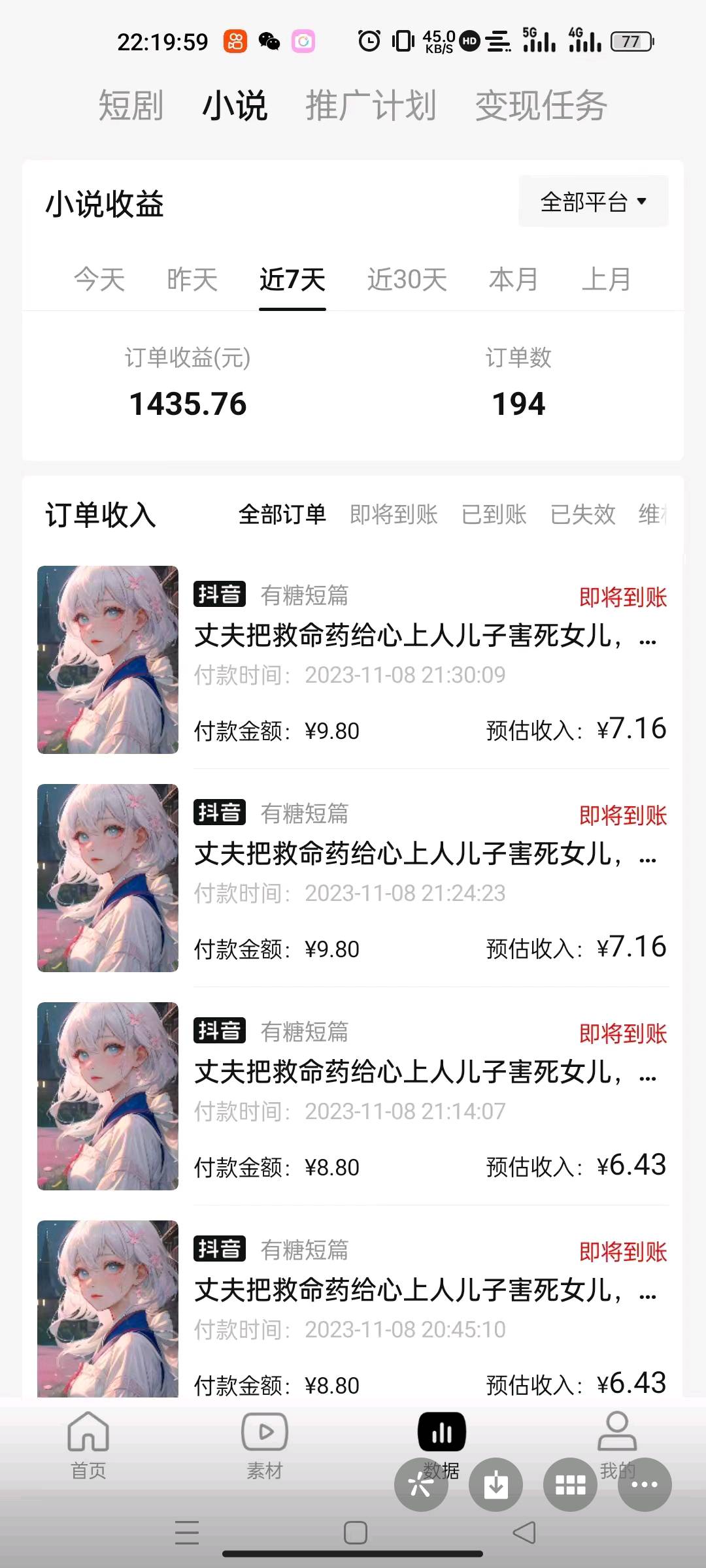Switch to the 短剧 tab

point(131,105)
